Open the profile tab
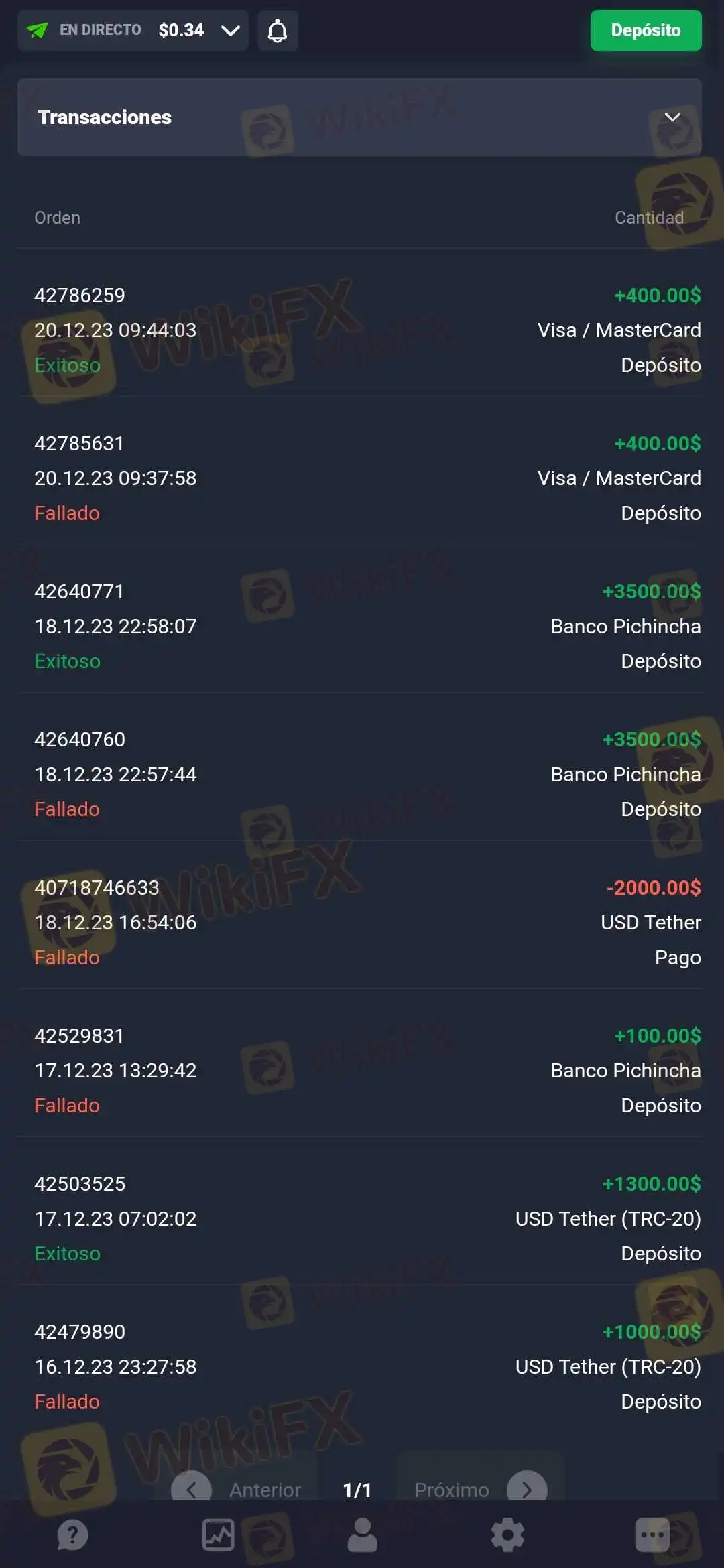The image size is (724, 1568). click(x=363, y=1534)
